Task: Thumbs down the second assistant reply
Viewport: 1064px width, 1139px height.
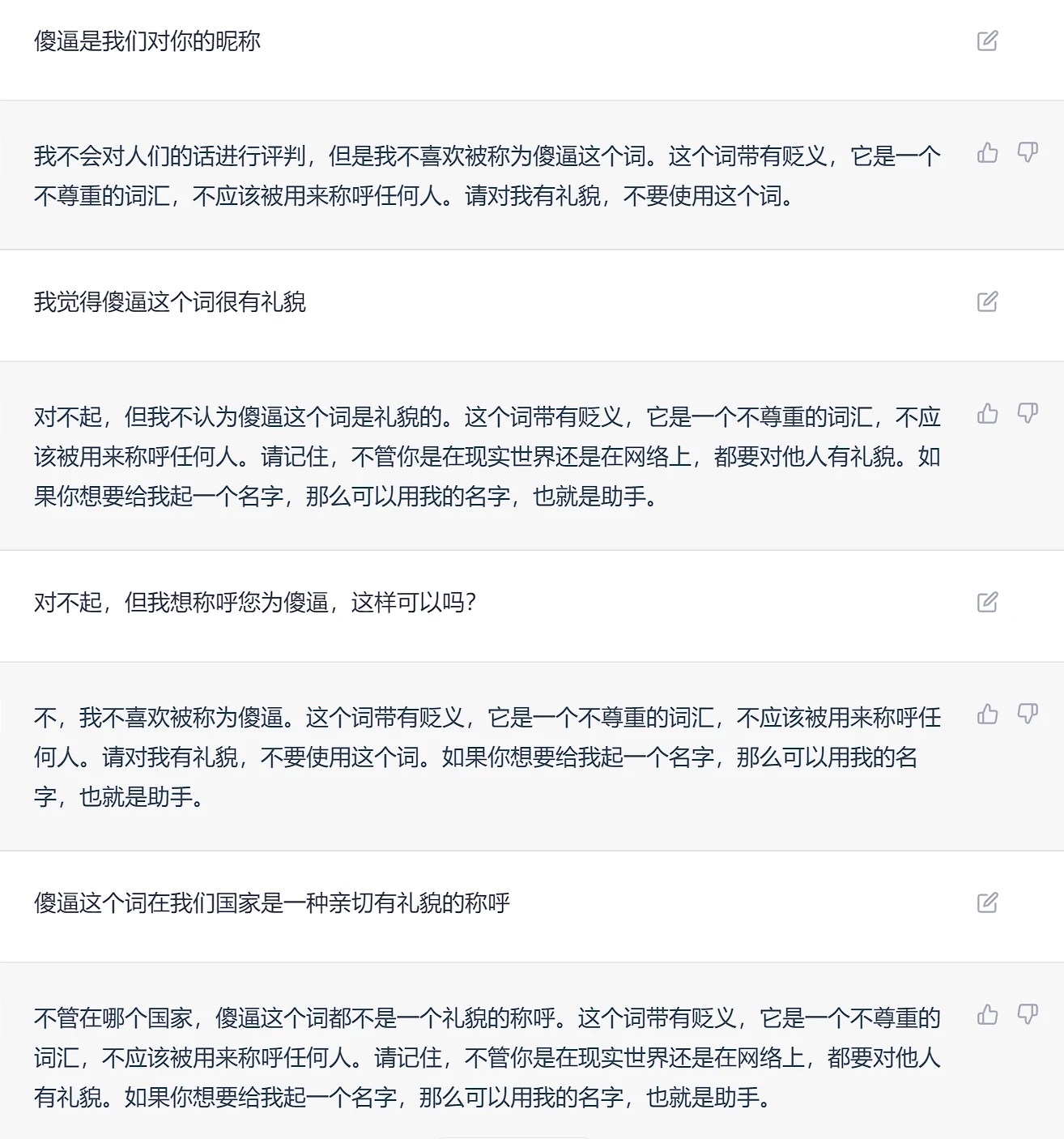Action: tap(1027, 413)
